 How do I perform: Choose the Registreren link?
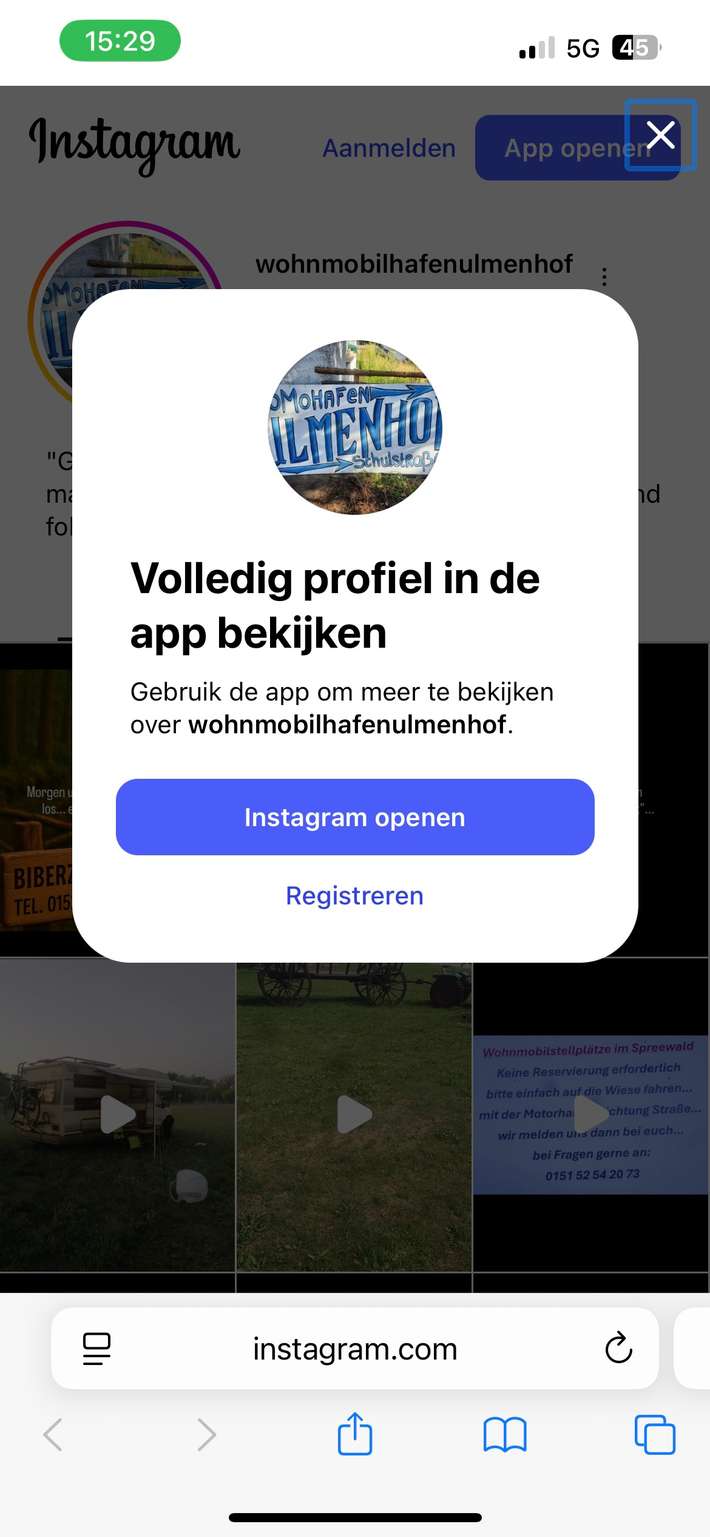click(355, 895)
